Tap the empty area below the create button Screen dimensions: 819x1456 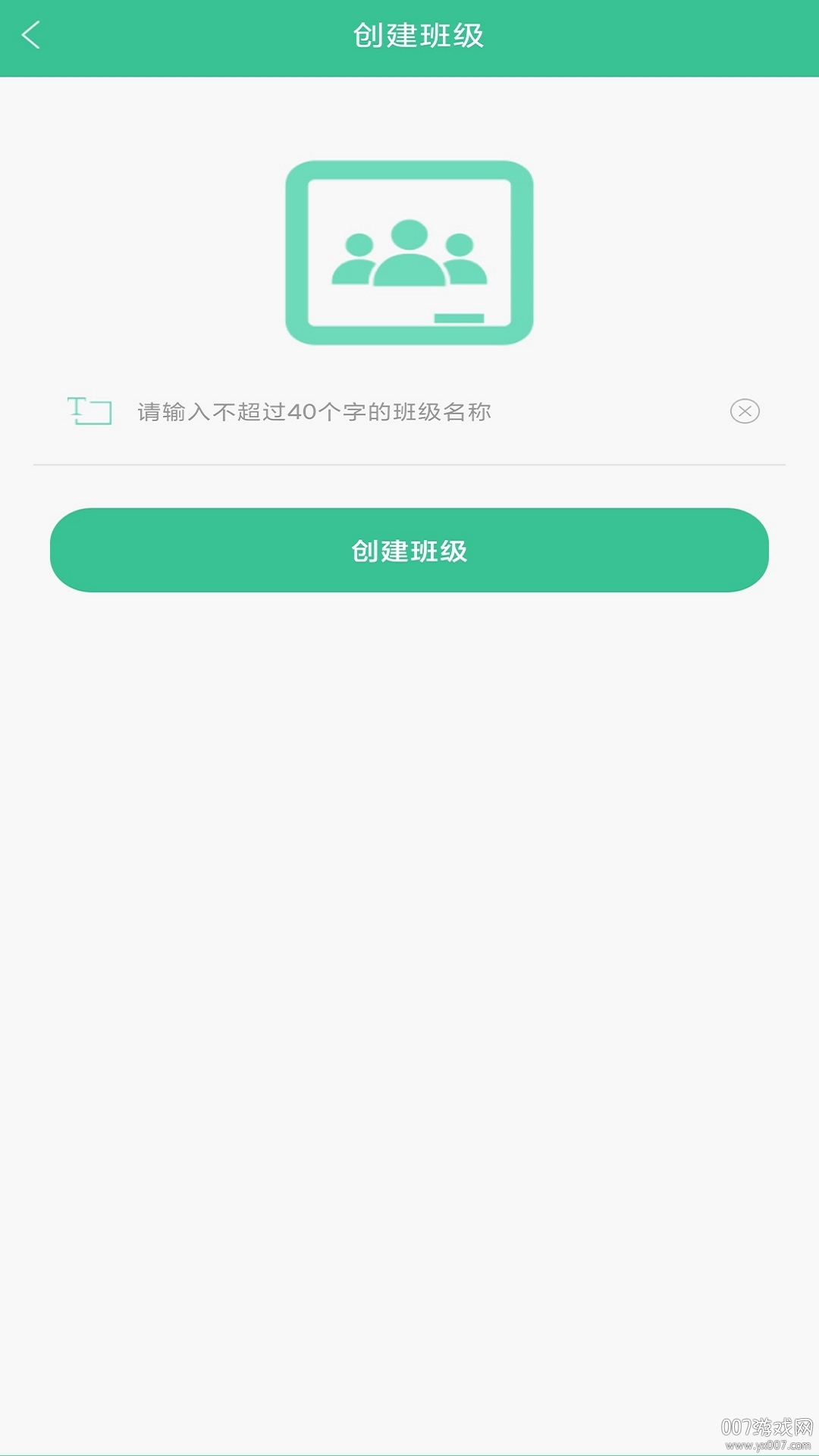click(x=409, y=910)
